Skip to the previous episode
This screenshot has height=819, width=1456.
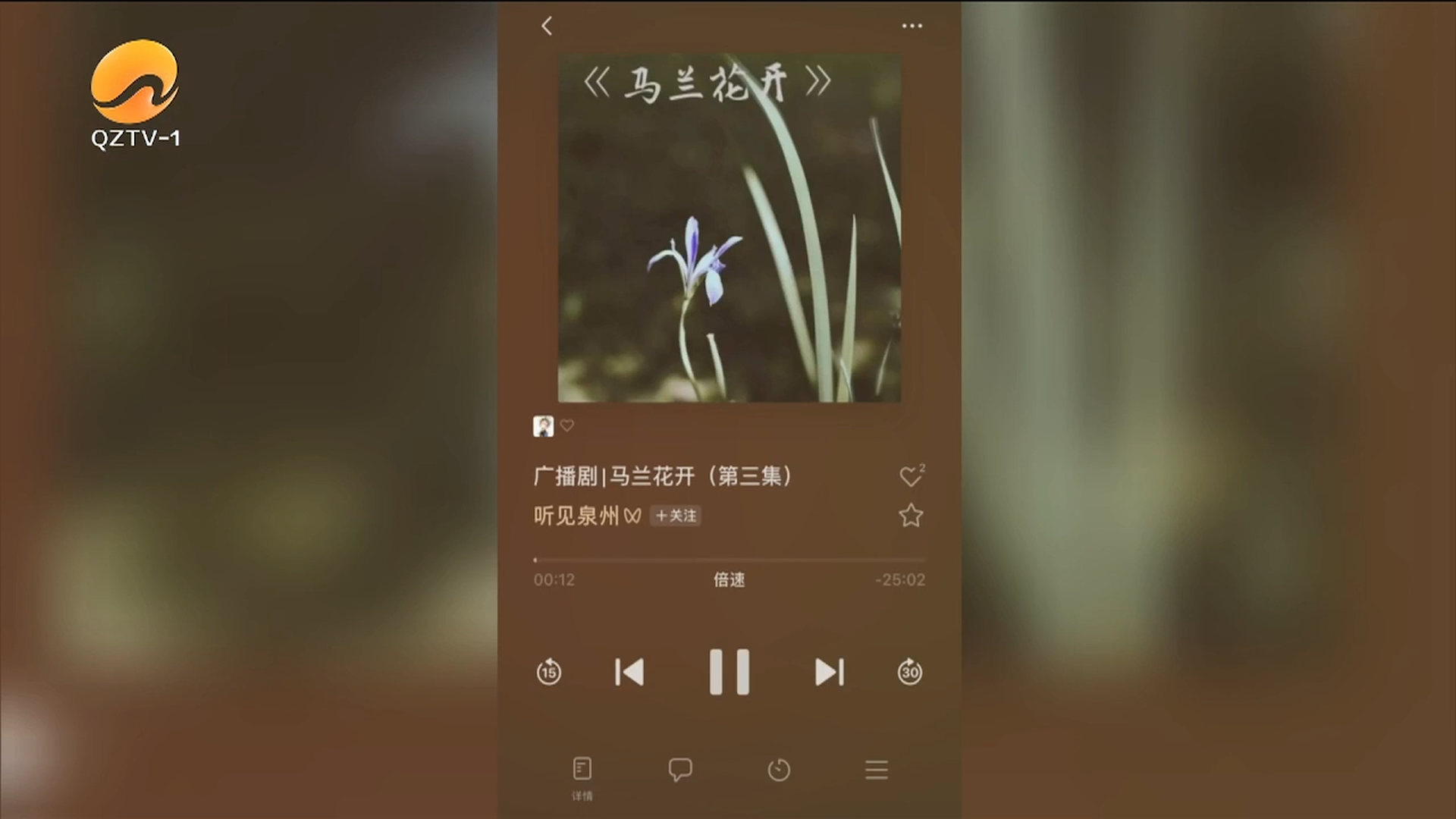629,672
